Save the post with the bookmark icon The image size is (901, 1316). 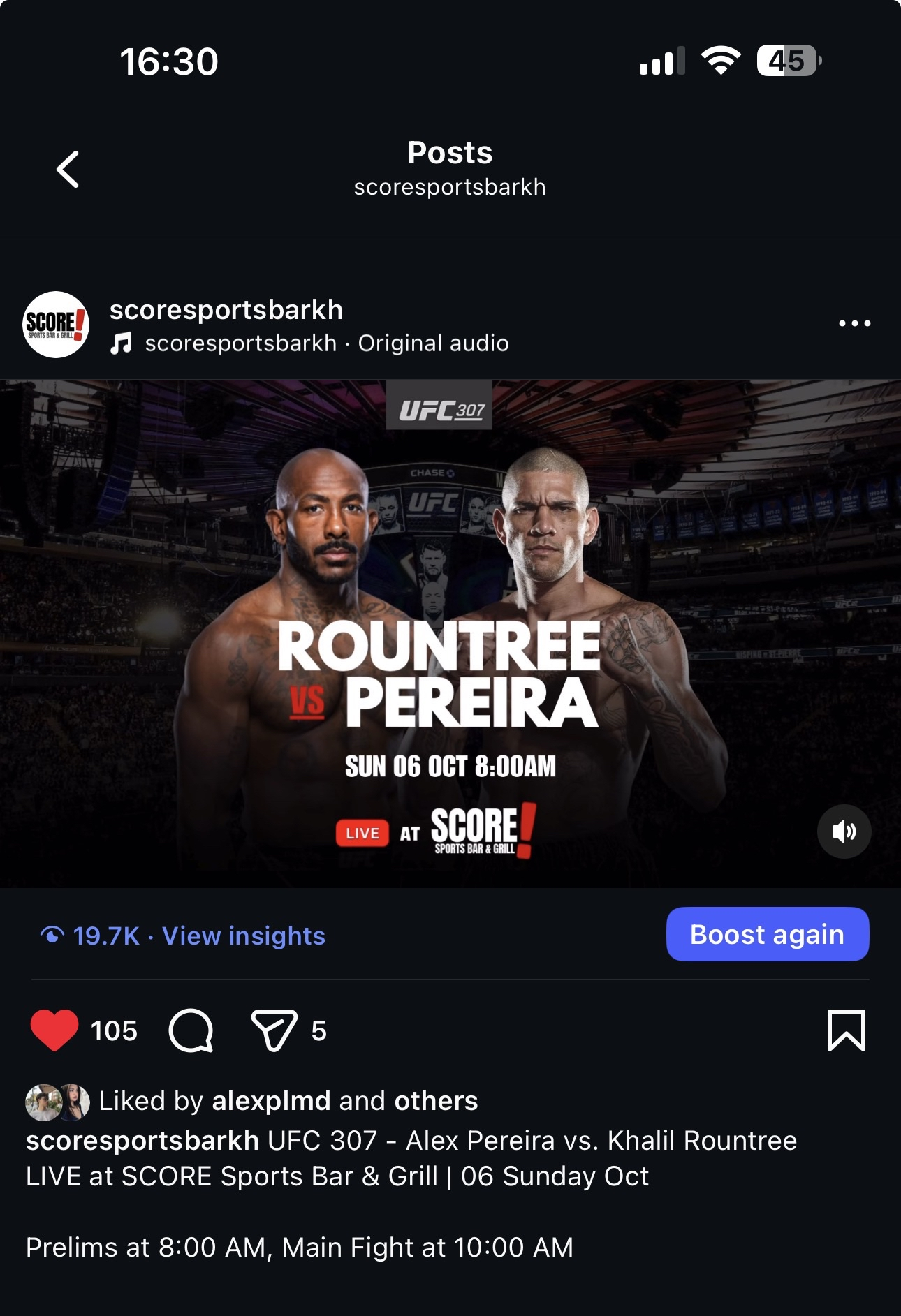coord(846,1030)
